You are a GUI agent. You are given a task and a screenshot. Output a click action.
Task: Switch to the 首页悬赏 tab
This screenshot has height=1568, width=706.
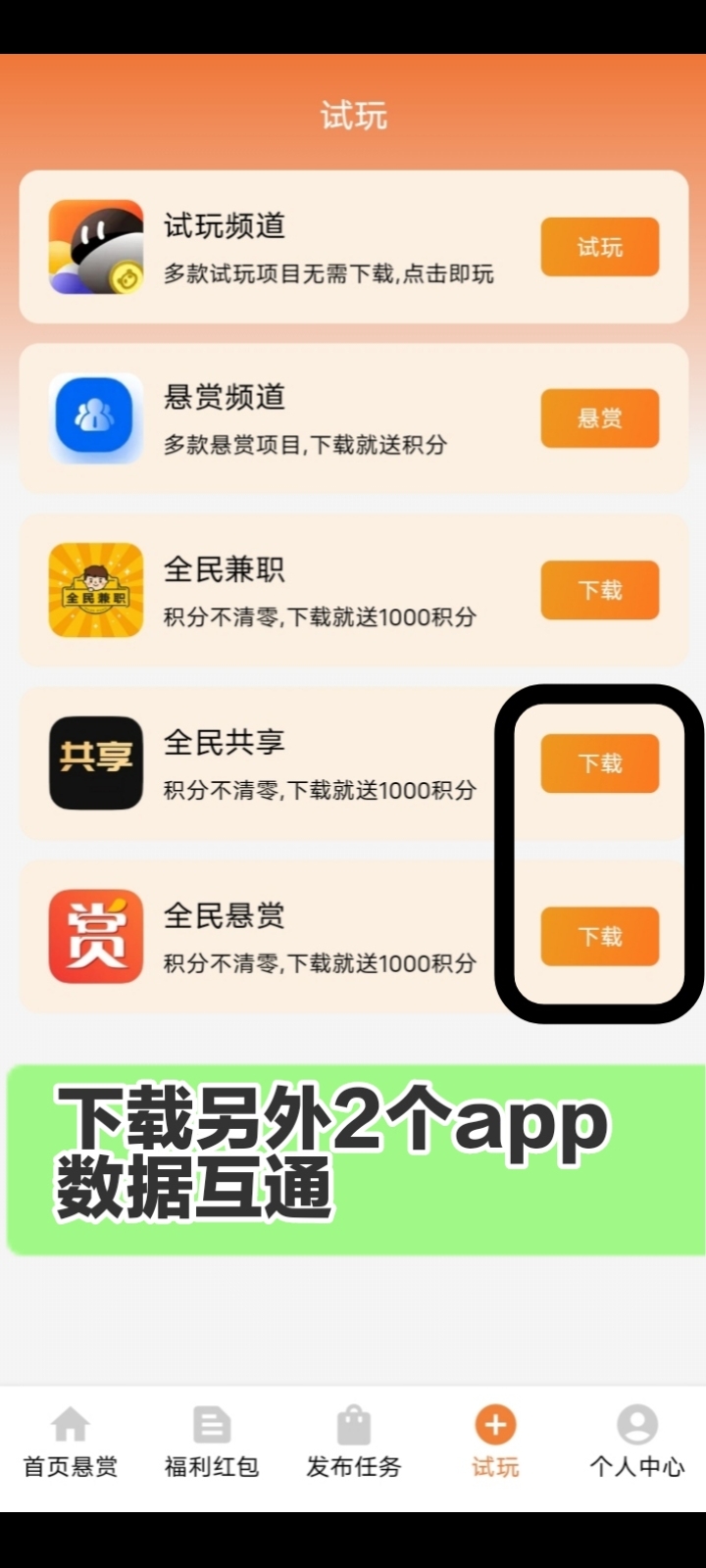pos(71,1442)
